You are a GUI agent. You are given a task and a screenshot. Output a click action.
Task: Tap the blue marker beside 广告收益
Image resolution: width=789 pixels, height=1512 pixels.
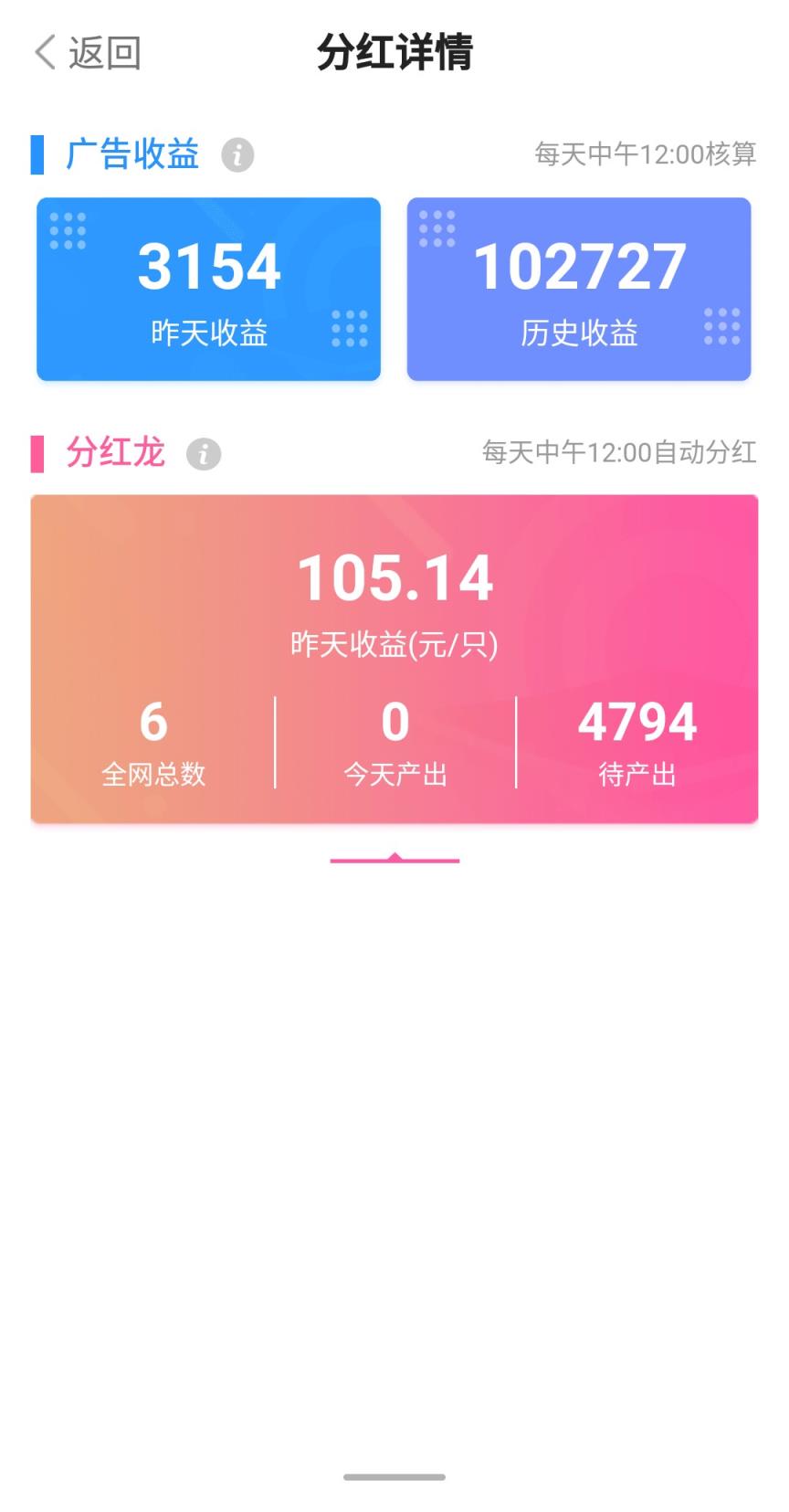pos(37,155)
